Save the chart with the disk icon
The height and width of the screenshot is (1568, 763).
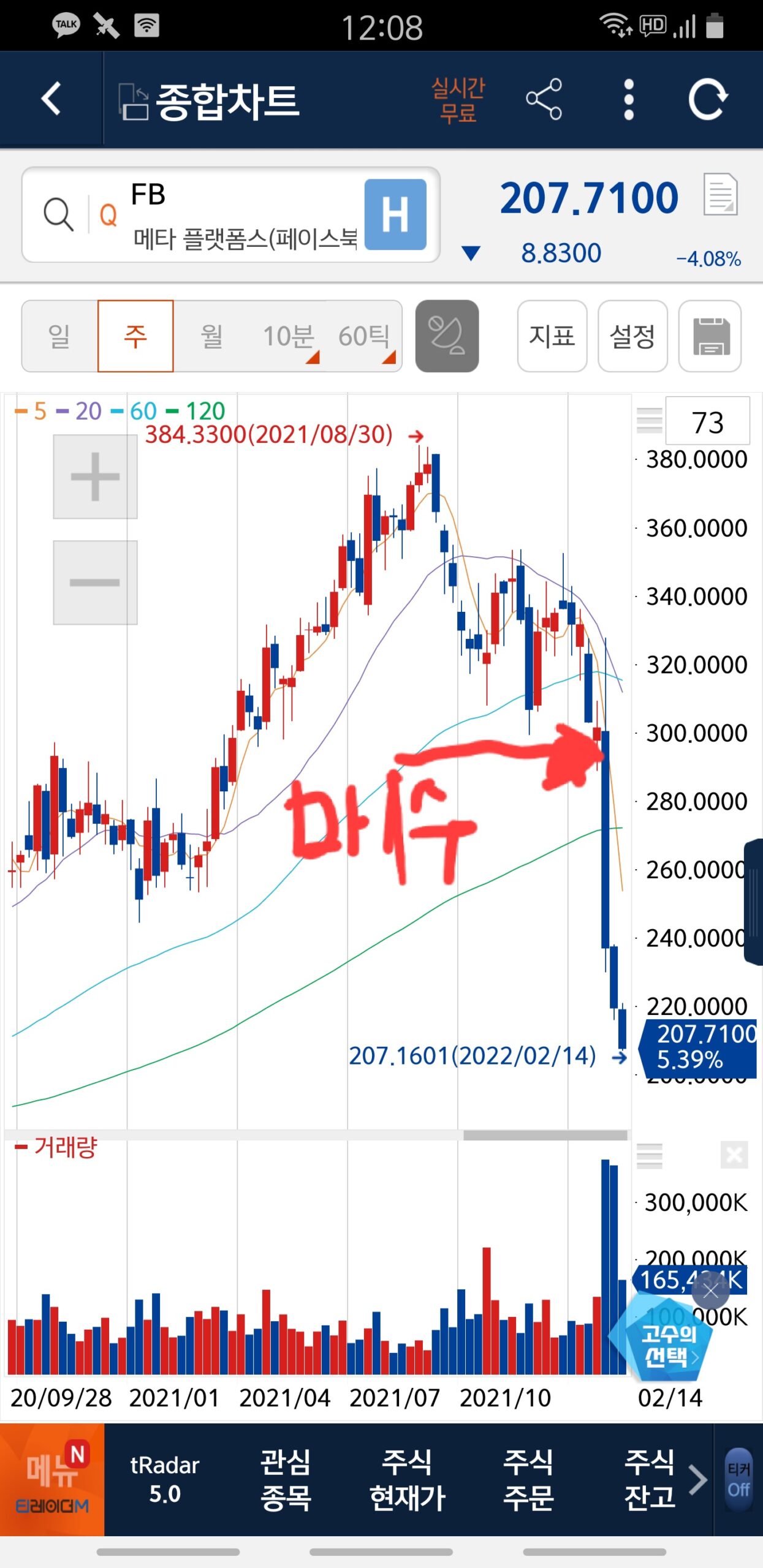coord(710,336)
